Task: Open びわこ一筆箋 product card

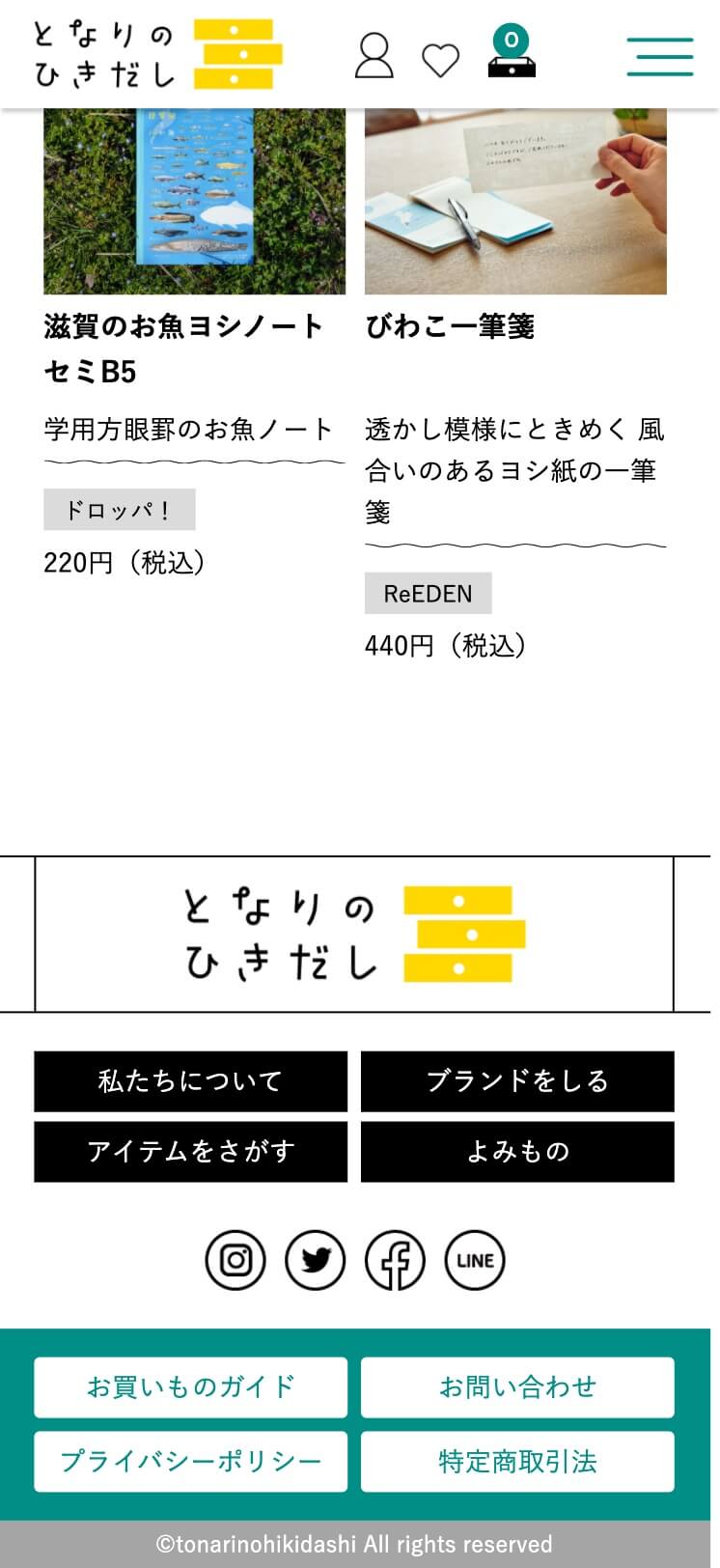Action: 450,326
